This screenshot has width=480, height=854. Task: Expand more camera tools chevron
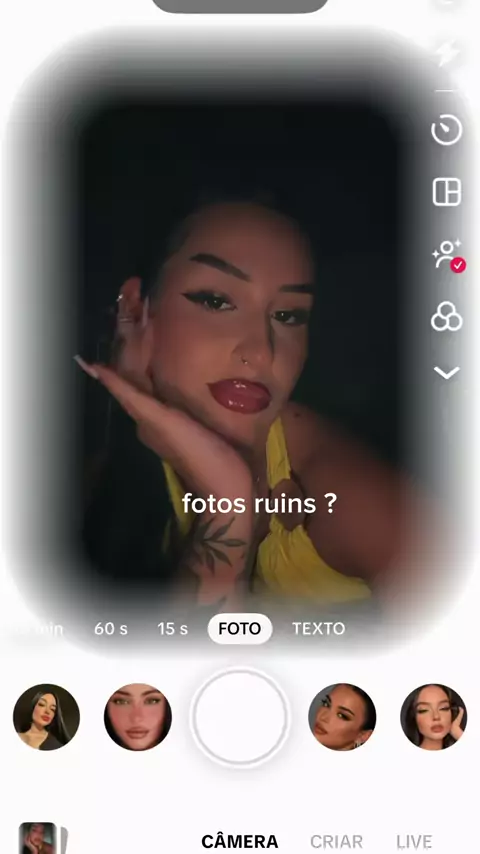coord(447,373)
